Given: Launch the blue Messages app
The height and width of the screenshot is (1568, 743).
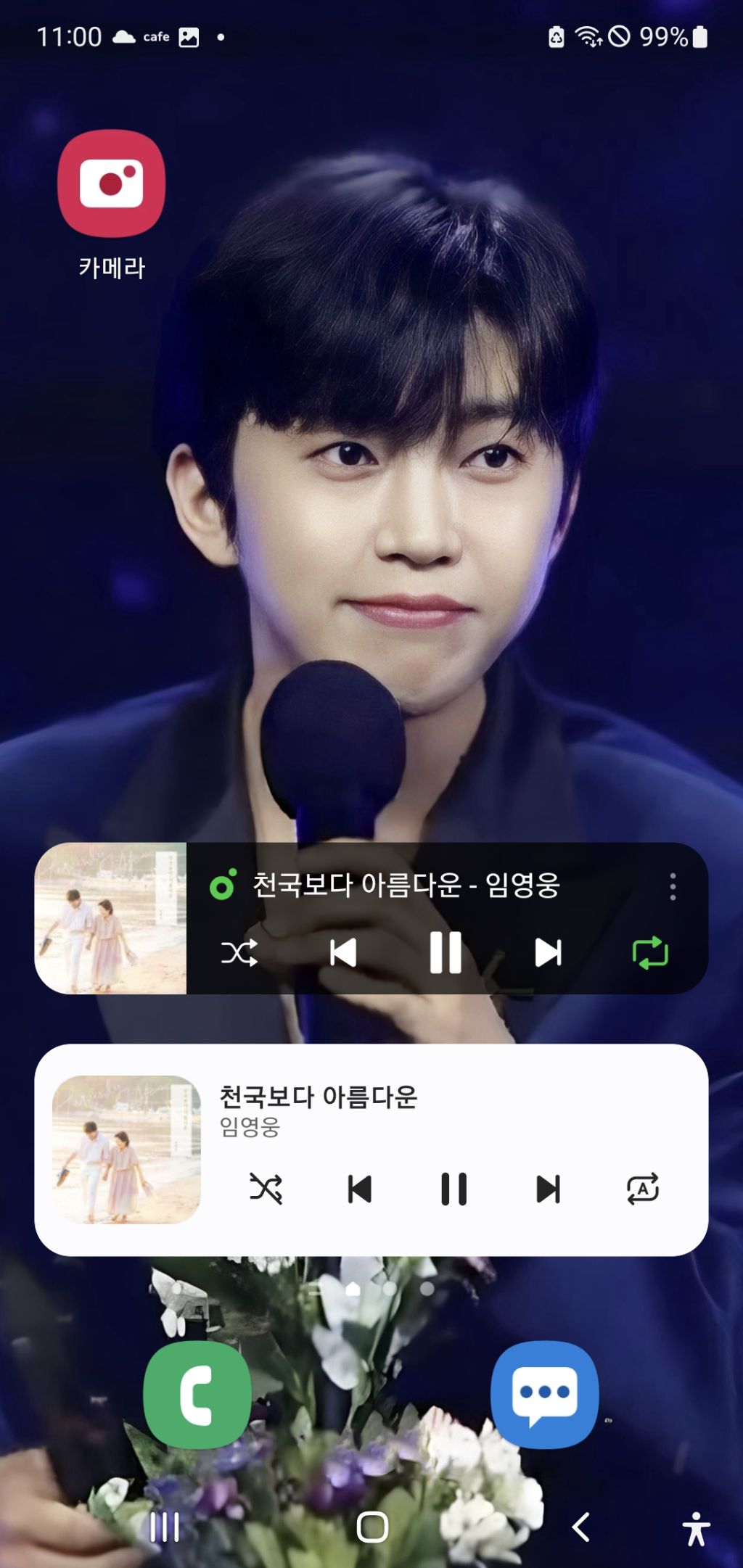Looking at the screenshot, I should (x=544, y=1394).
